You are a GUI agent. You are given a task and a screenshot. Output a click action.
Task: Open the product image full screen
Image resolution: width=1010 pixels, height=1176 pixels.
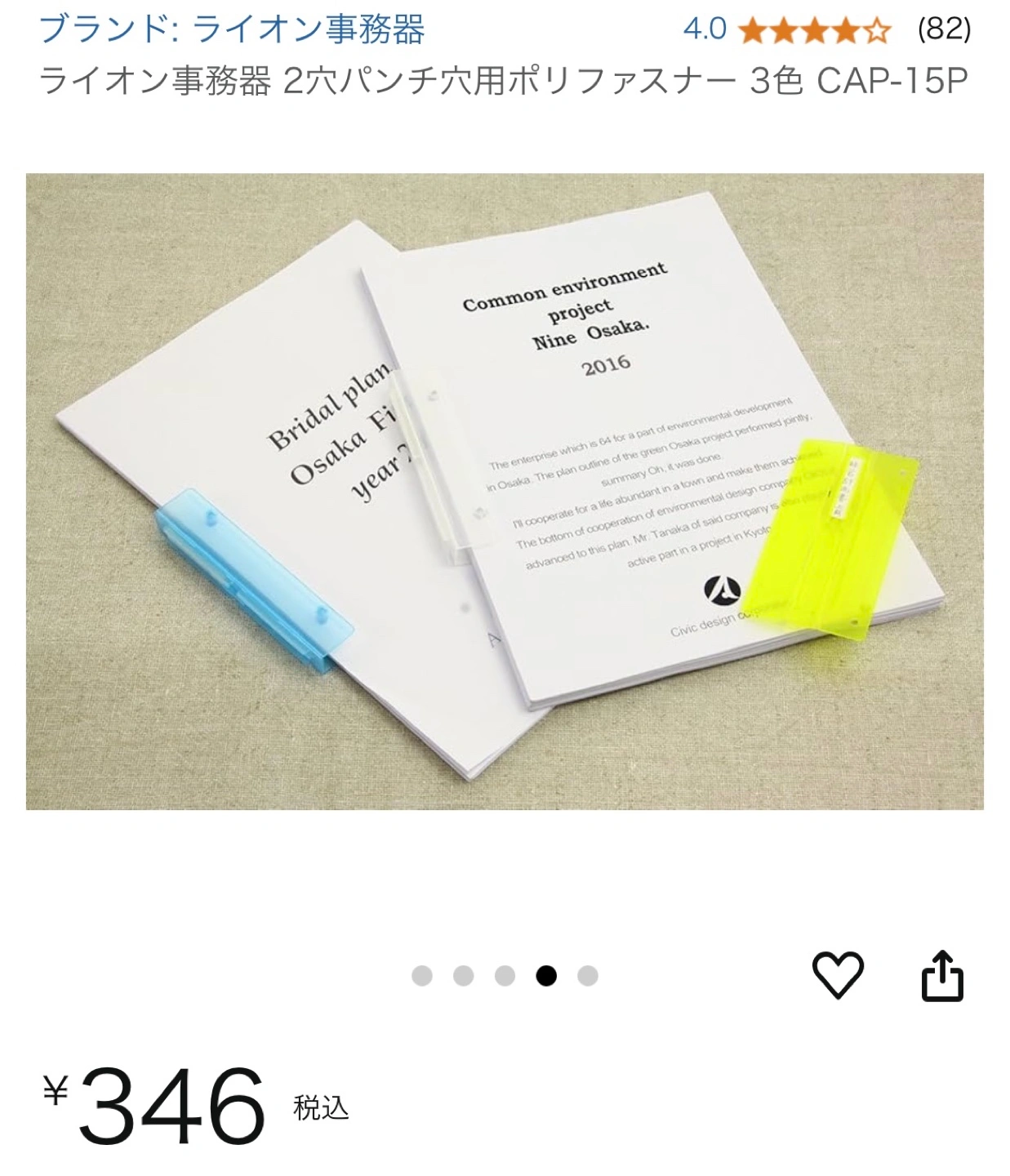coord(505,492)
